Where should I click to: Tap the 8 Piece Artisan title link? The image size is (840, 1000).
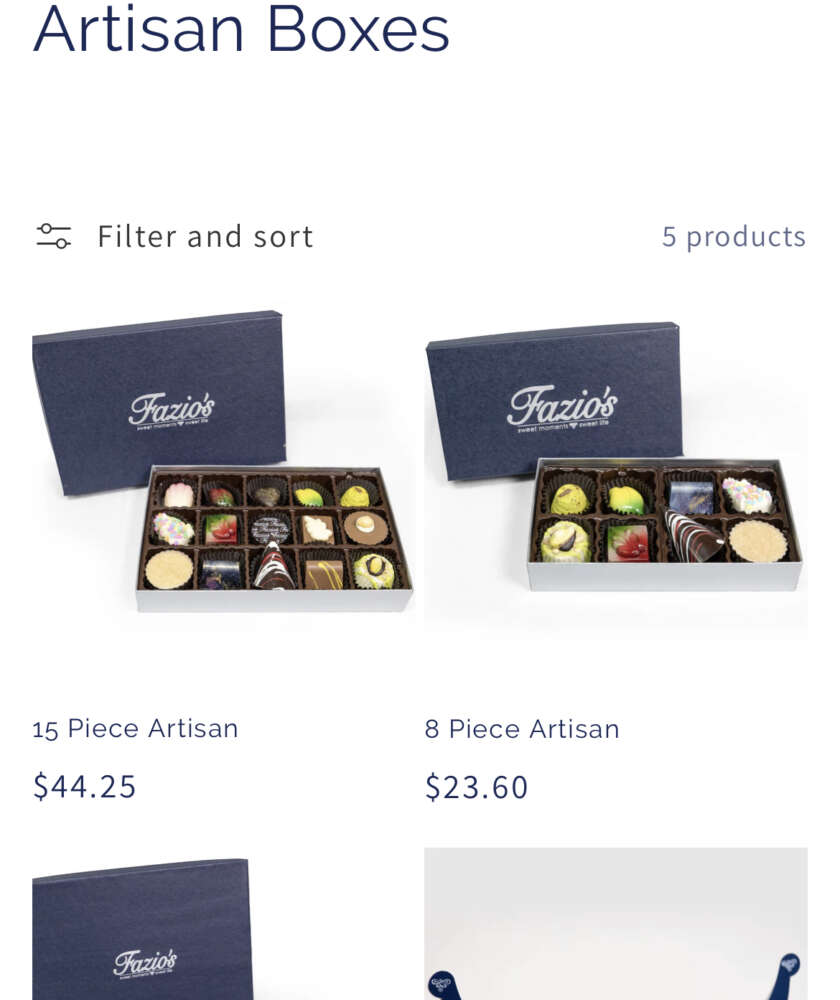(522, 729)
